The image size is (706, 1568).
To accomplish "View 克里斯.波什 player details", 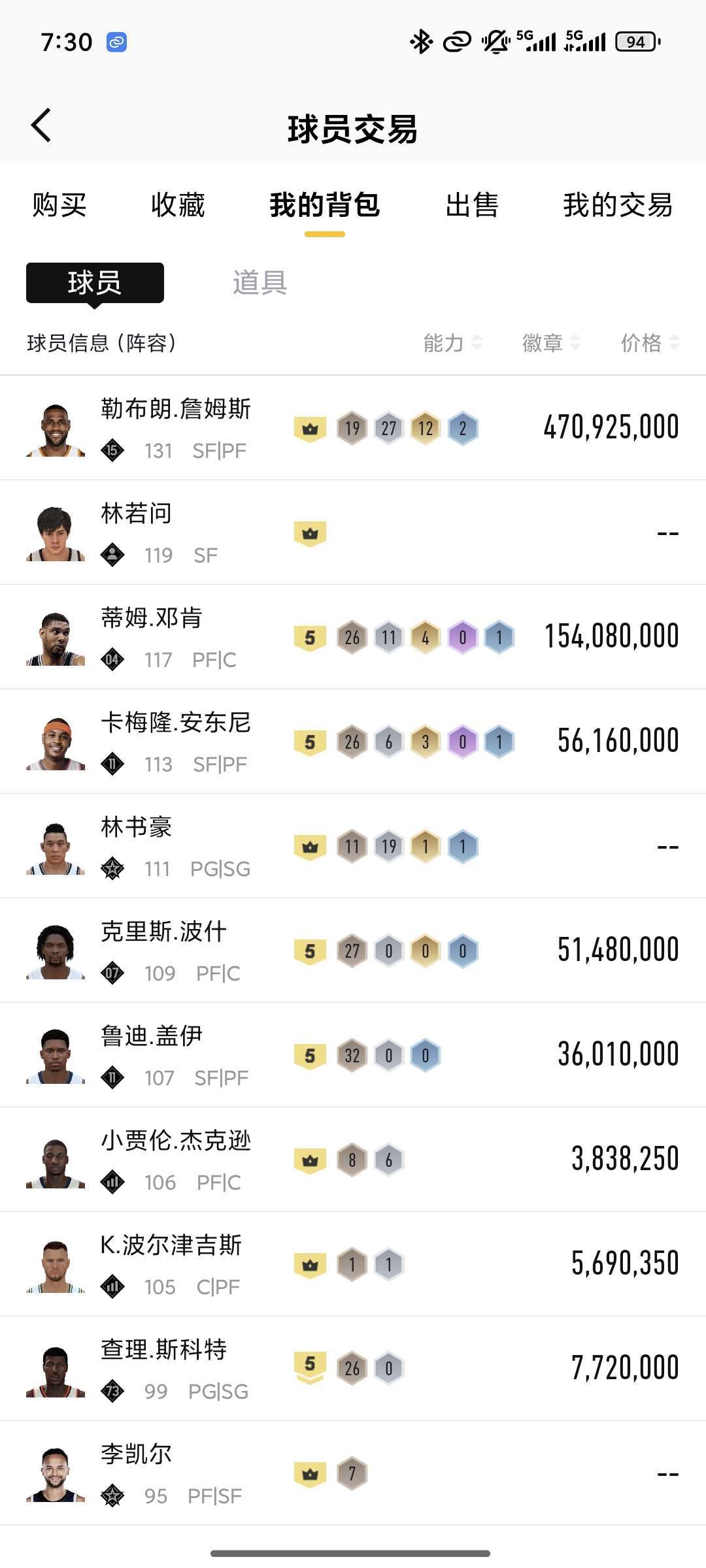I will [353, 951].
